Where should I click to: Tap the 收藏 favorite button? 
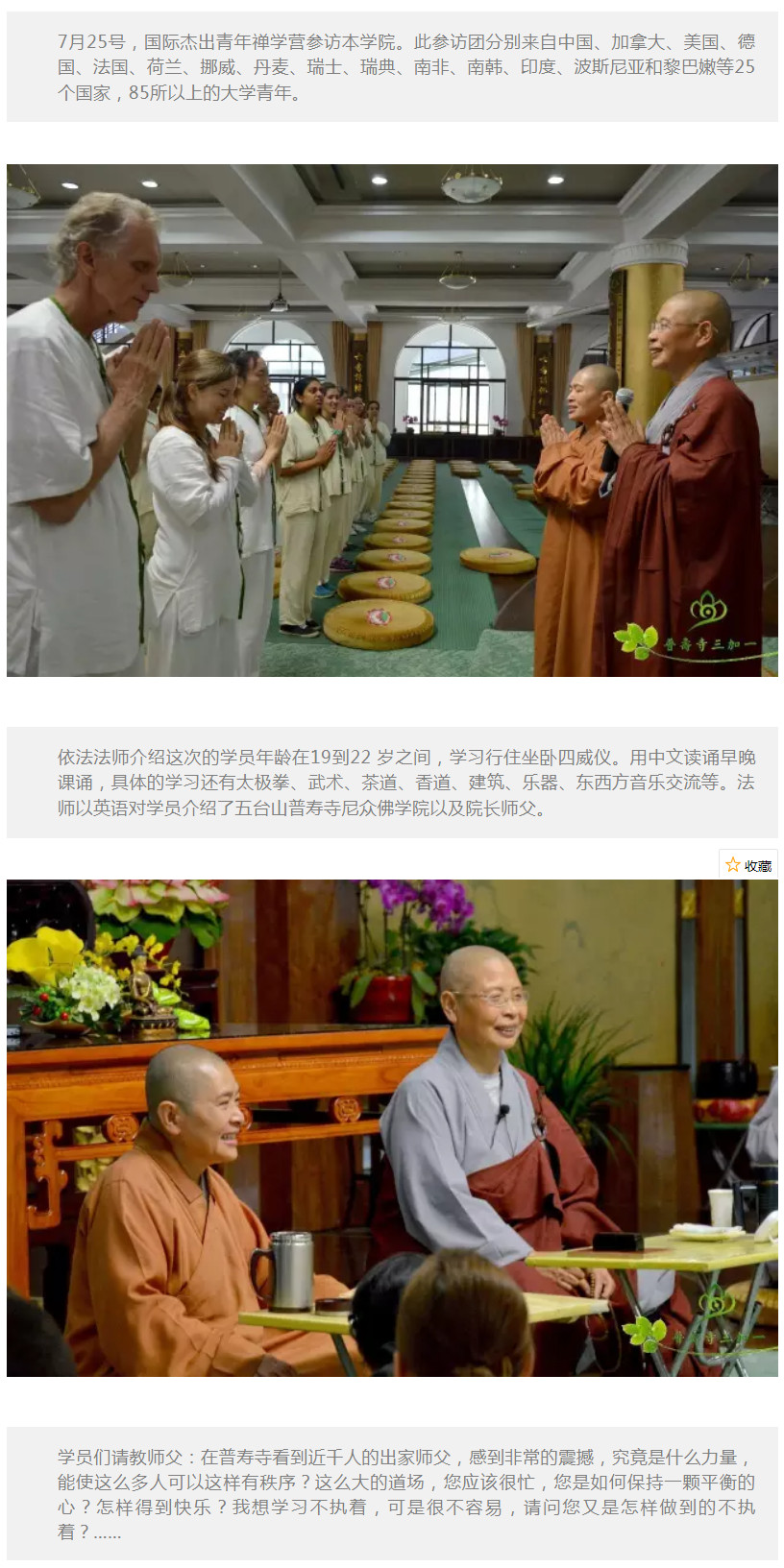click(748, 864)
